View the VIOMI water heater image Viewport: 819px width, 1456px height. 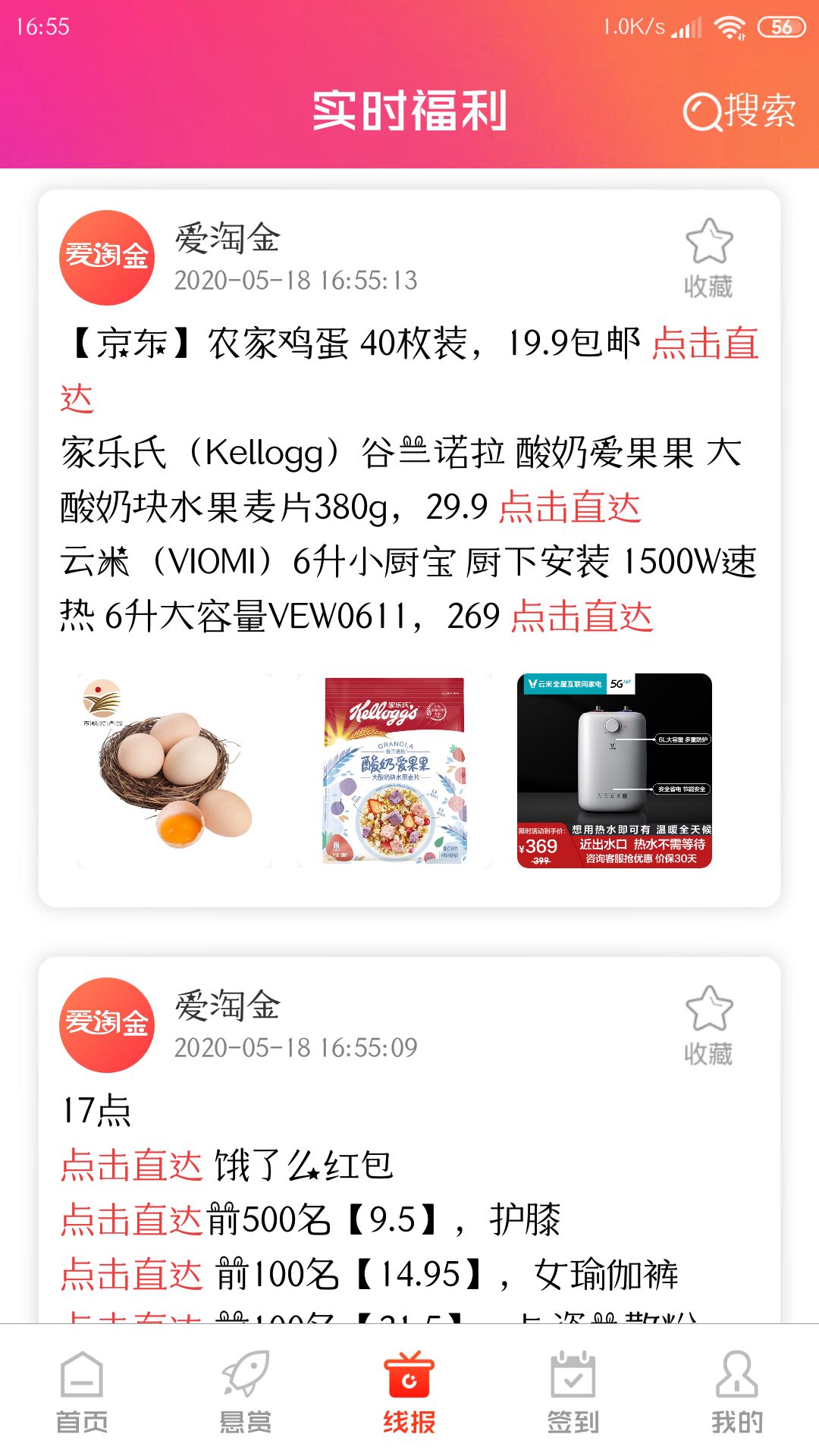tap(614, 770)
